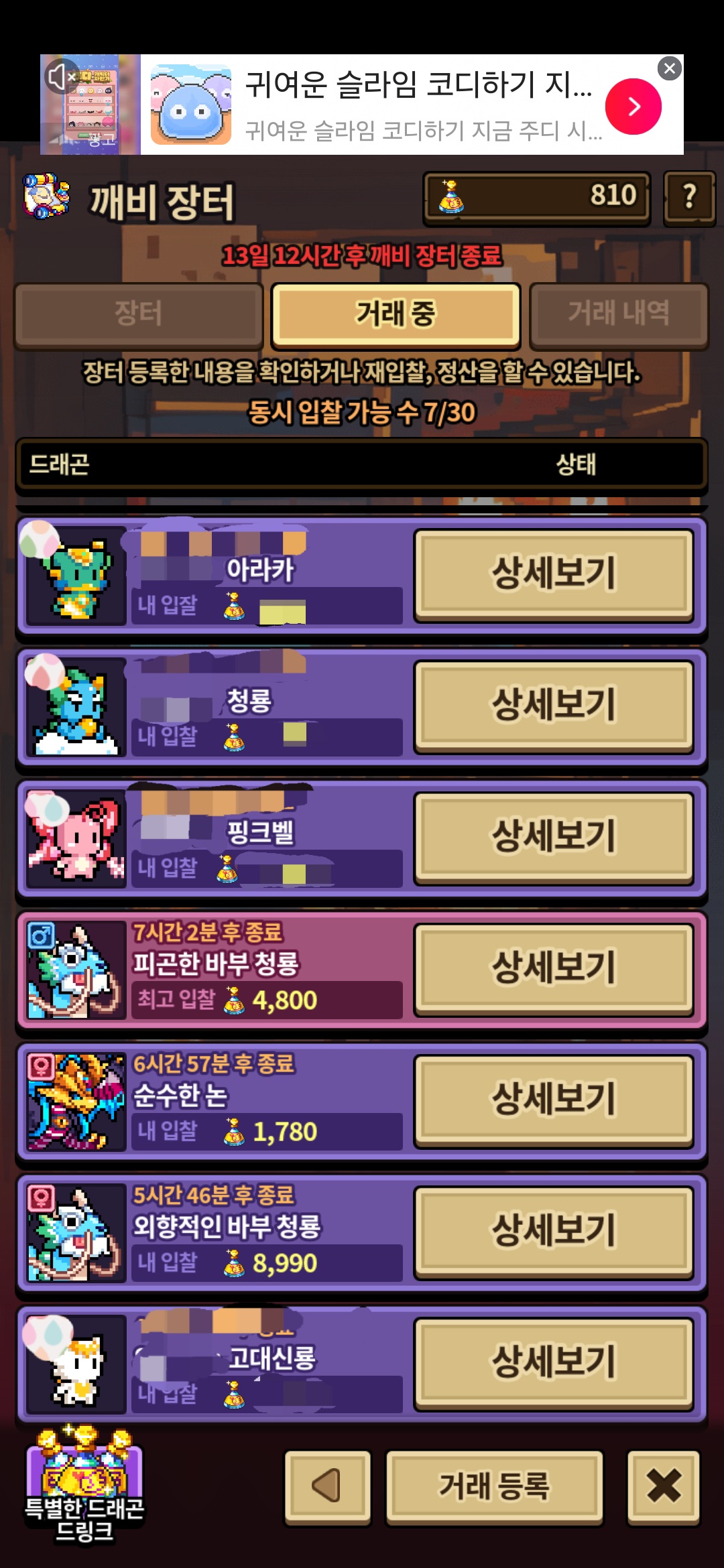Image resolution: width=724 pixels, height=1568 pixels.
Task: Open the slime ad's red arrow button
Action: point(633,106)
